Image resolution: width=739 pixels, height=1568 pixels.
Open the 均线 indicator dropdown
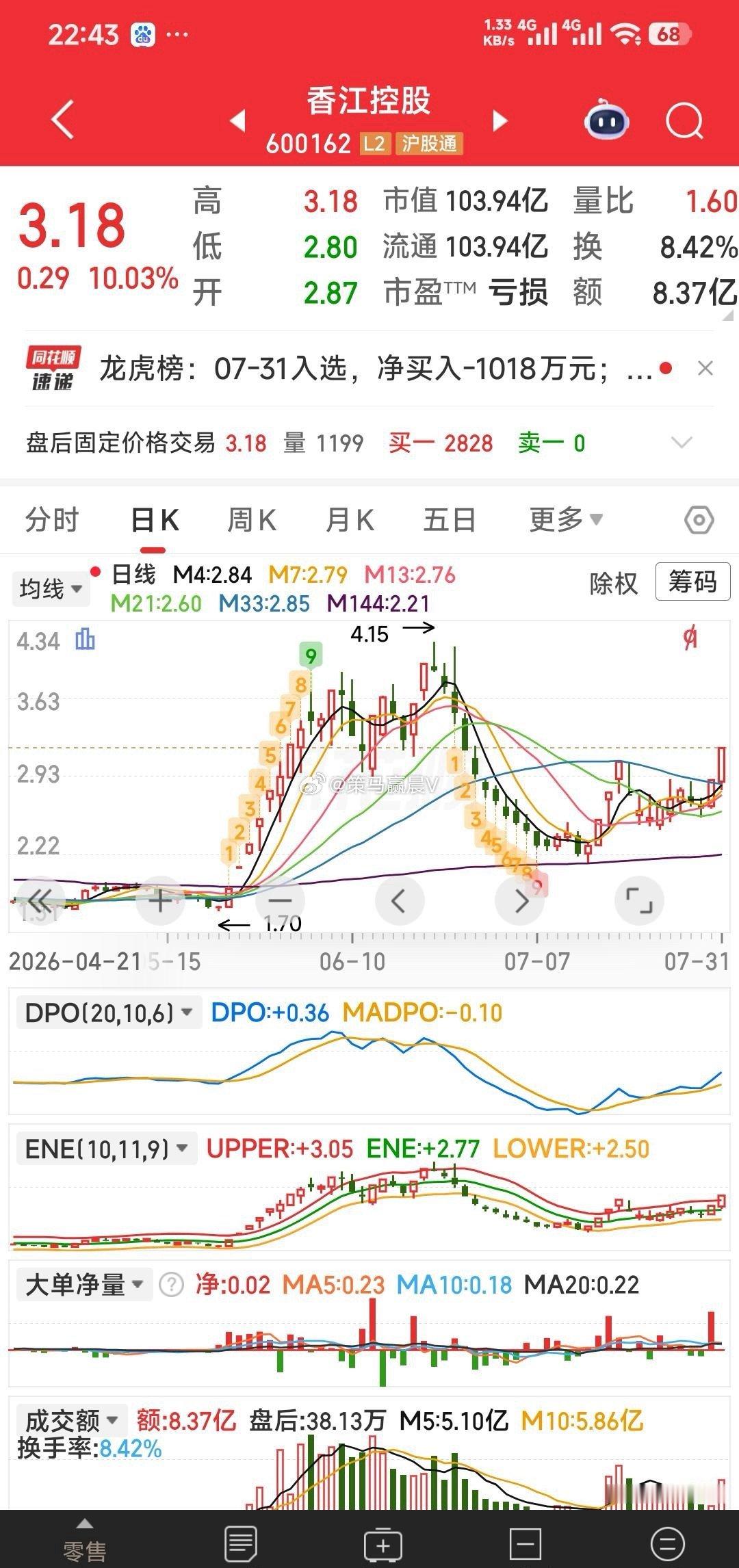point(51,588)
